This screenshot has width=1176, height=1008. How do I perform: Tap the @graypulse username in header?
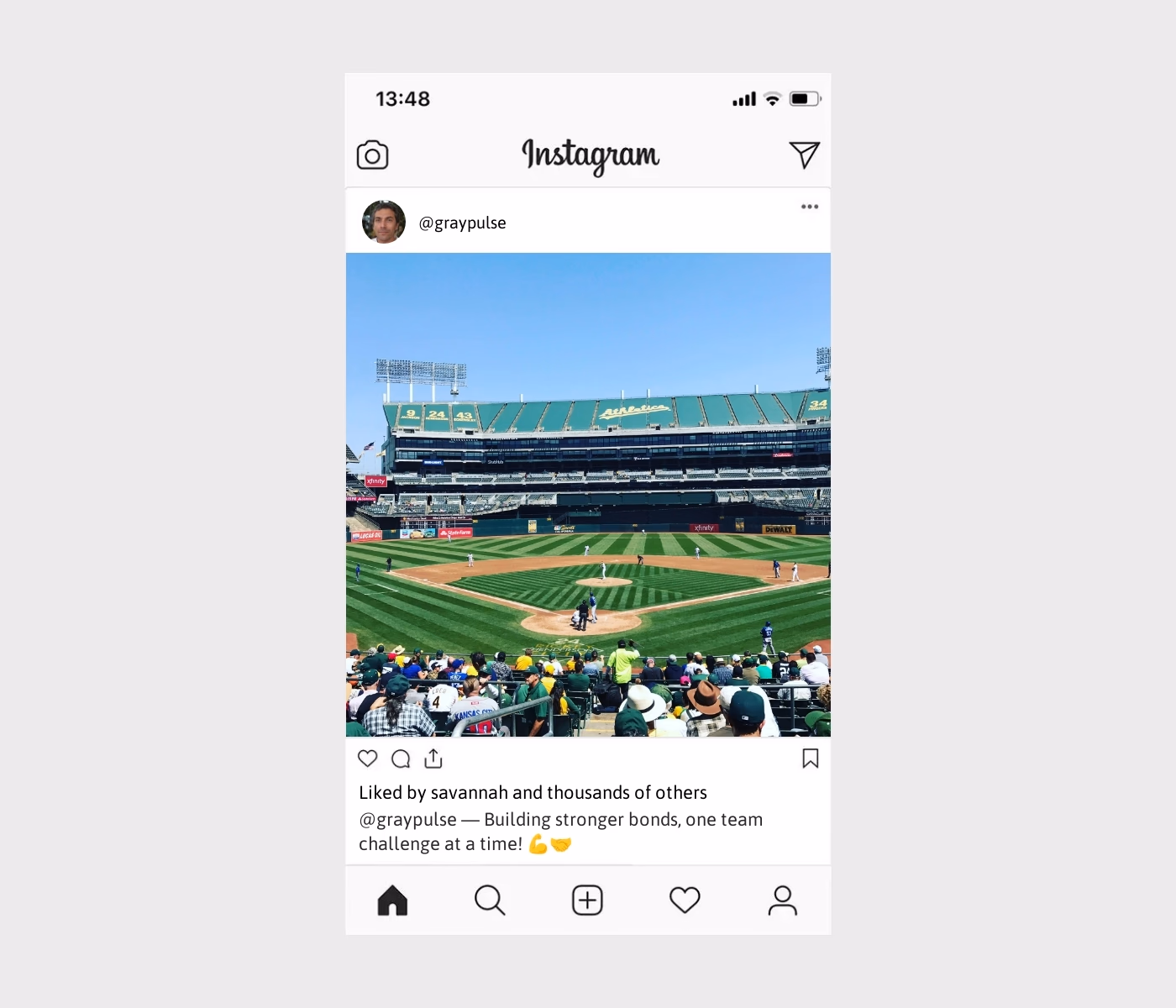tap(463, 223)
